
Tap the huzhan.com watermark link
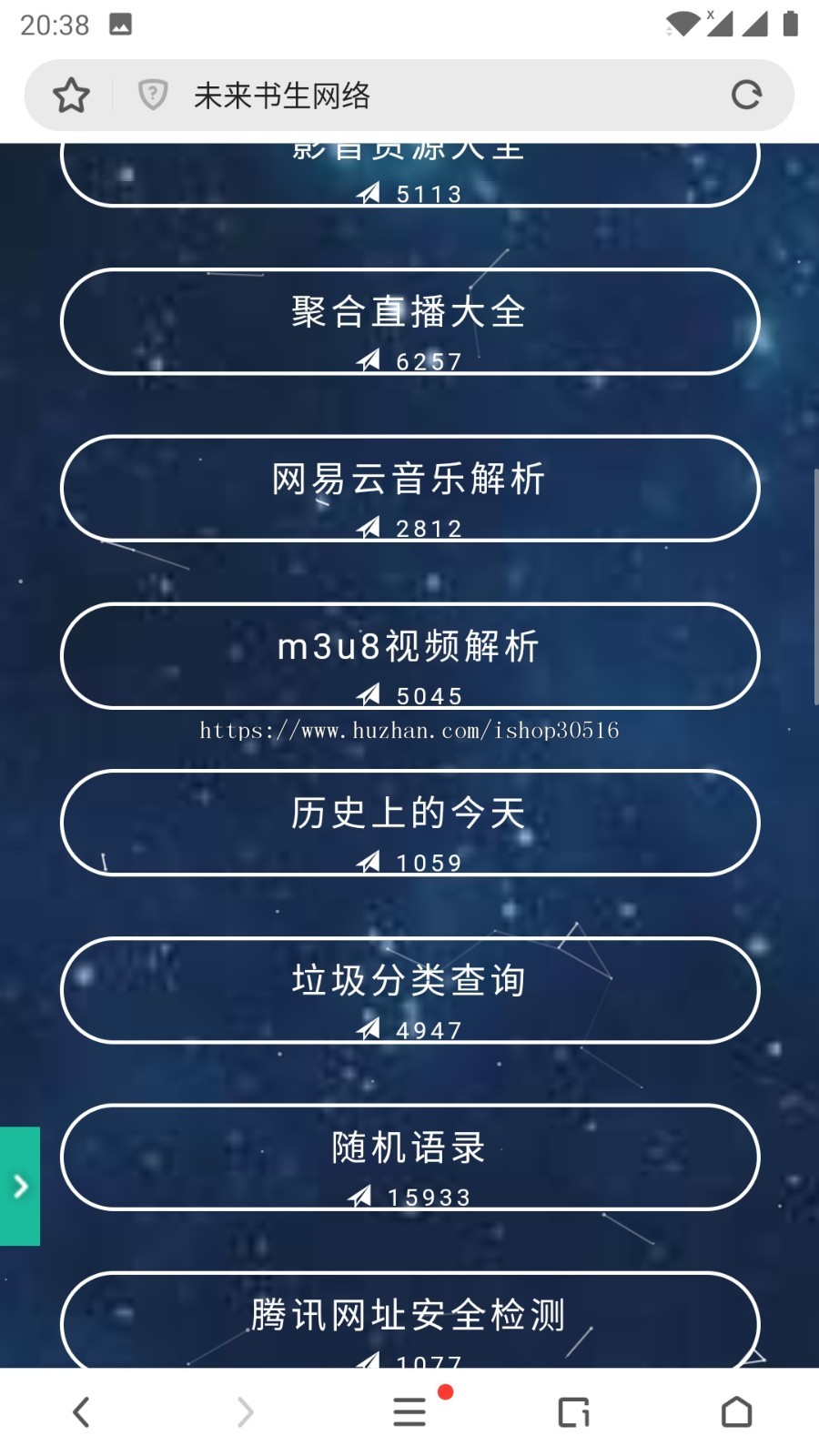click(x=409, y=731)
